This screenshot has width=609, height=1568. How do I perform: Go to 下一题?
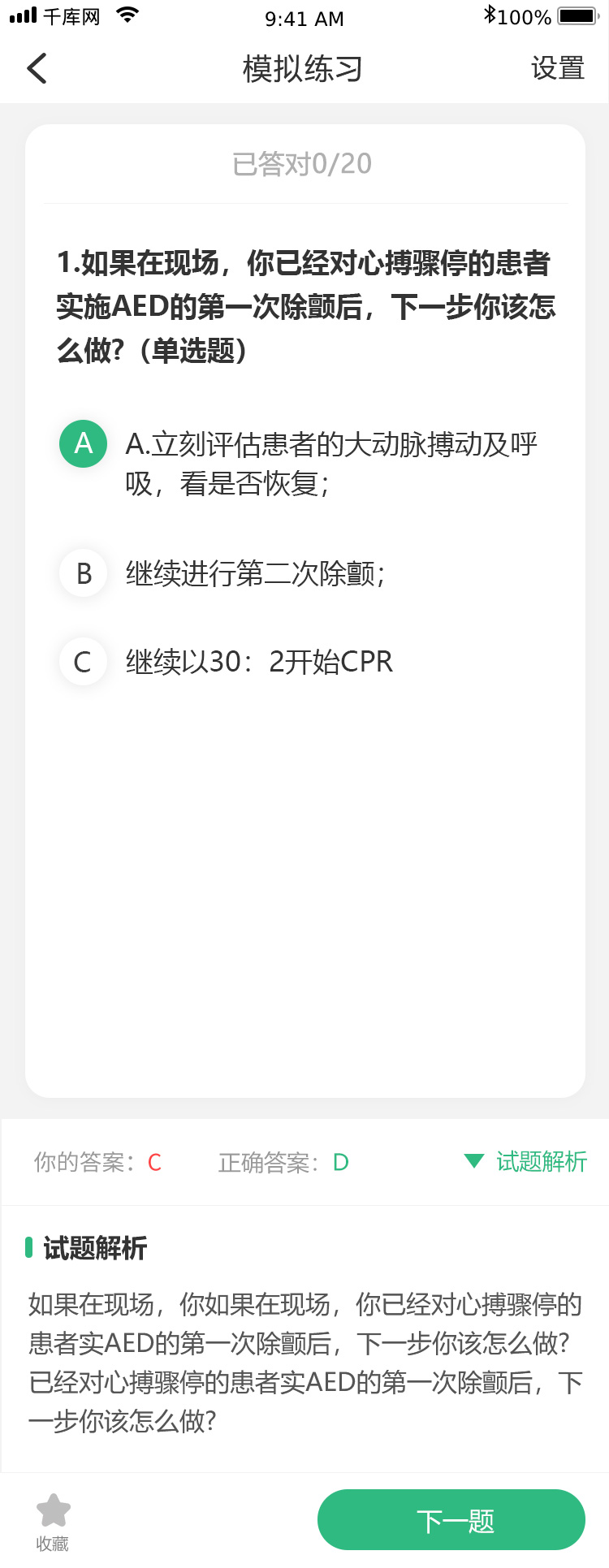point(451,1520)
